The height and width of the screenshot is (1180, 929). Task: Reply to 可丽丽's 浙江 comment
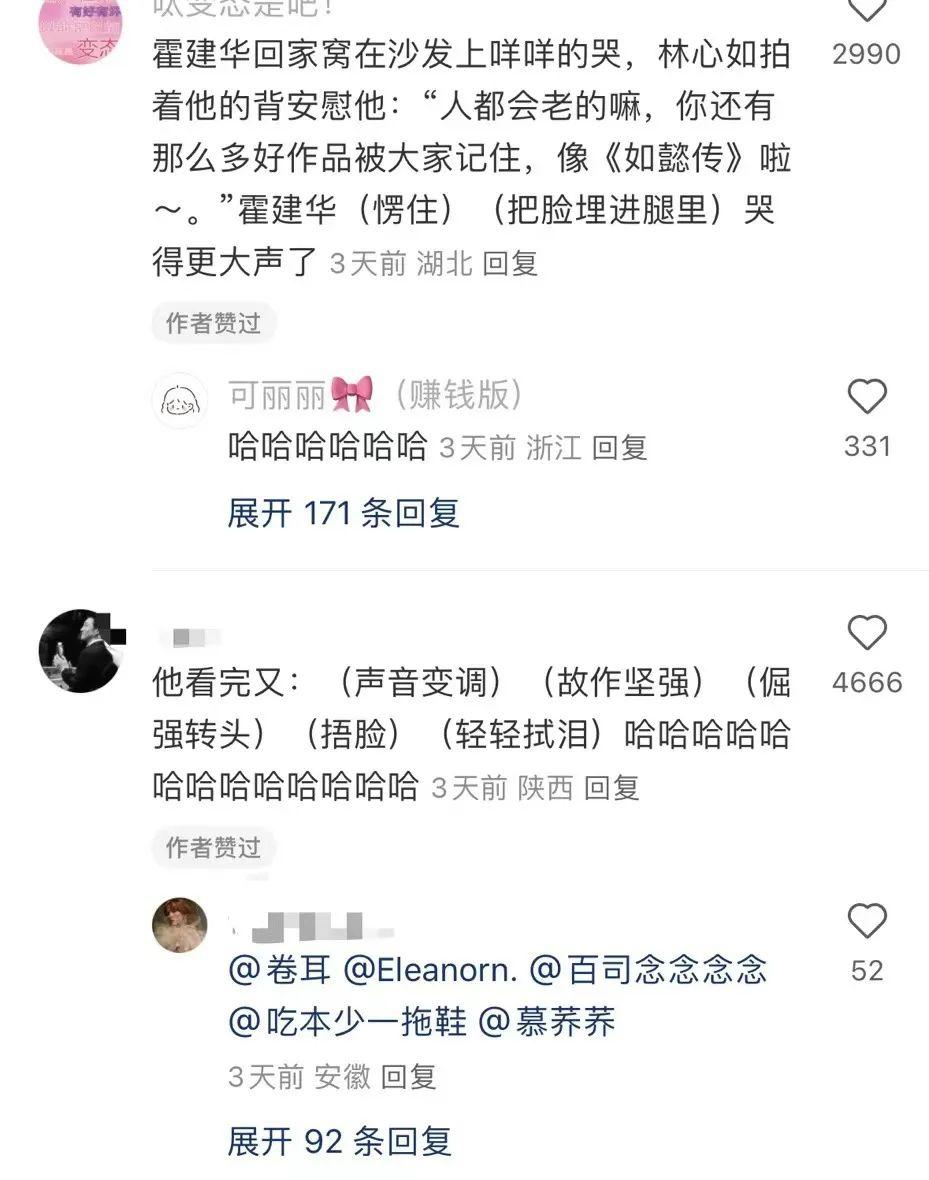pyautogui.click(x=620, y=447)
